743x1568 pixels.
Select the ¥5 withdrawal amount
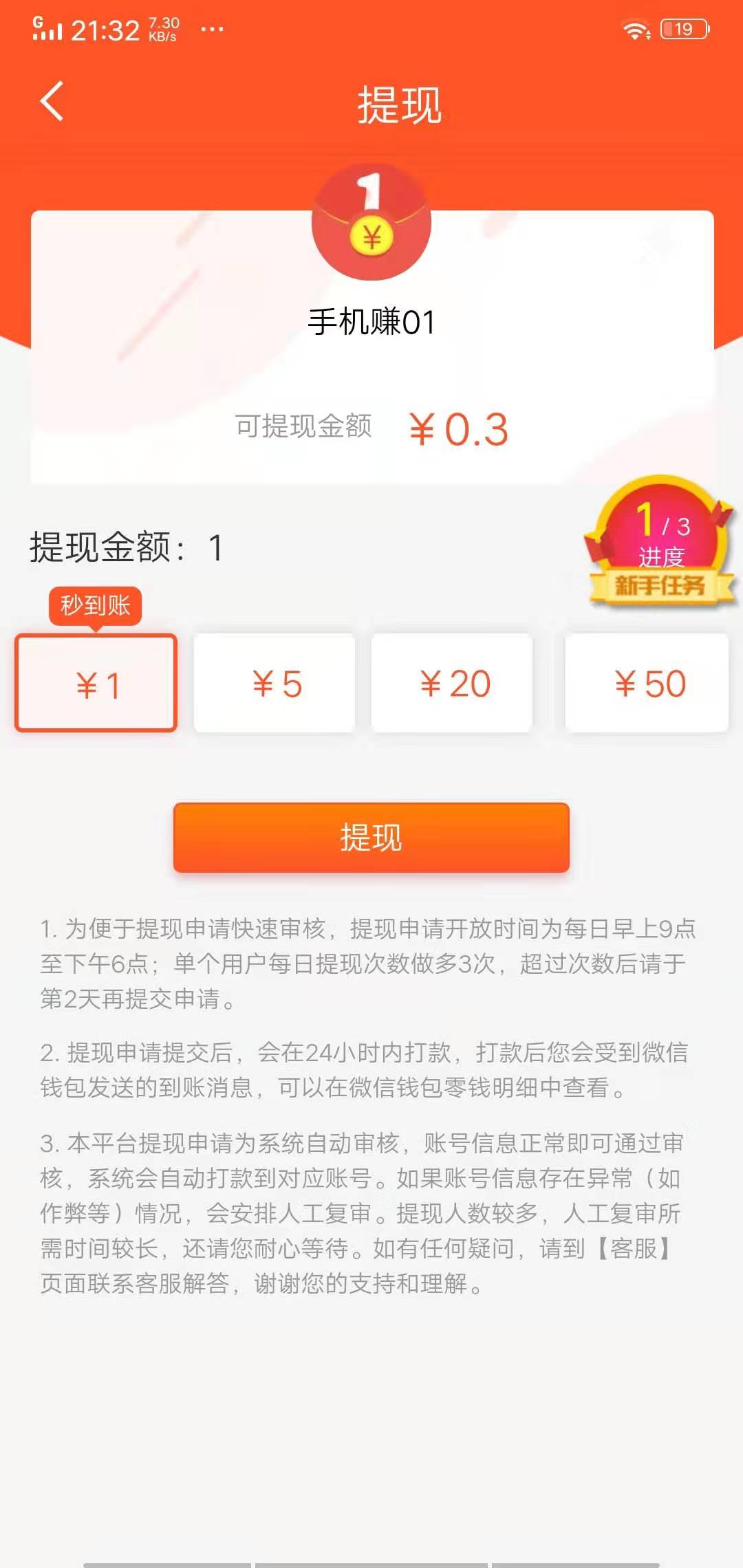tap(274, 683)
